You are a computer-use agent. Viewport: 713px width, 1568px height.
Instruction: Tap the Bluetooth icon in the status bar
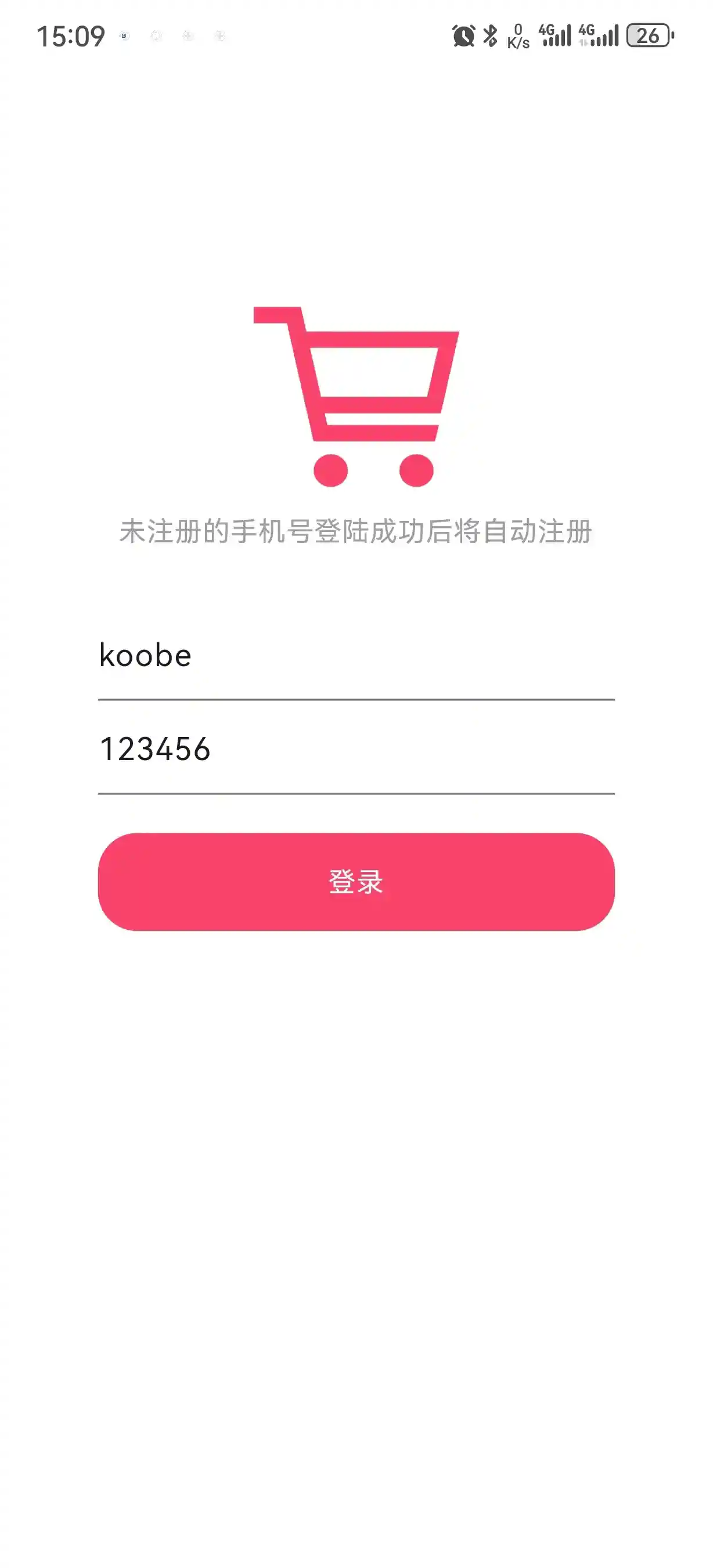tap(489, 37)
